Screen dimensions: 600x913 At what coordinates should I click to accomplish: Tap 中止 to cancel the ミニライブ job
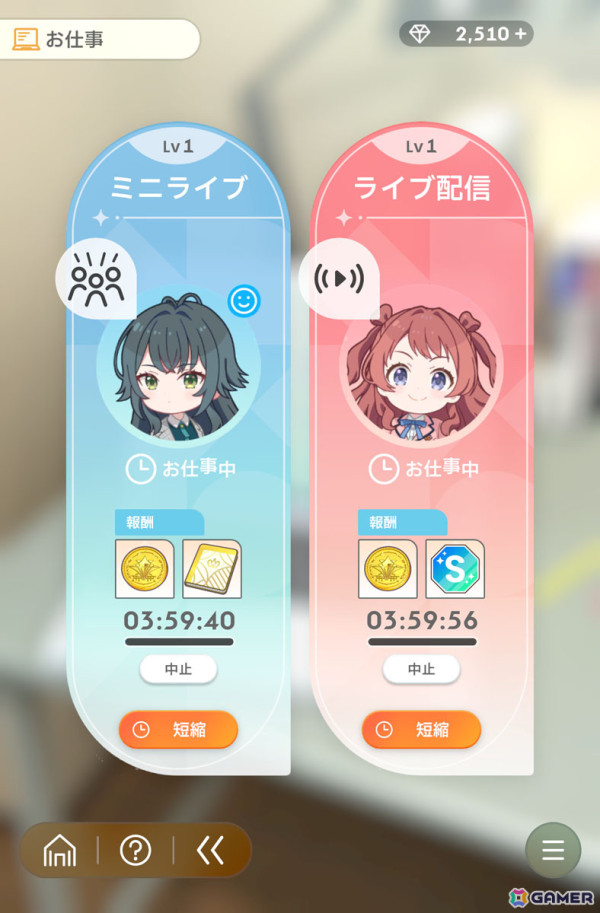pyautogui.click(x=178, y=669)
